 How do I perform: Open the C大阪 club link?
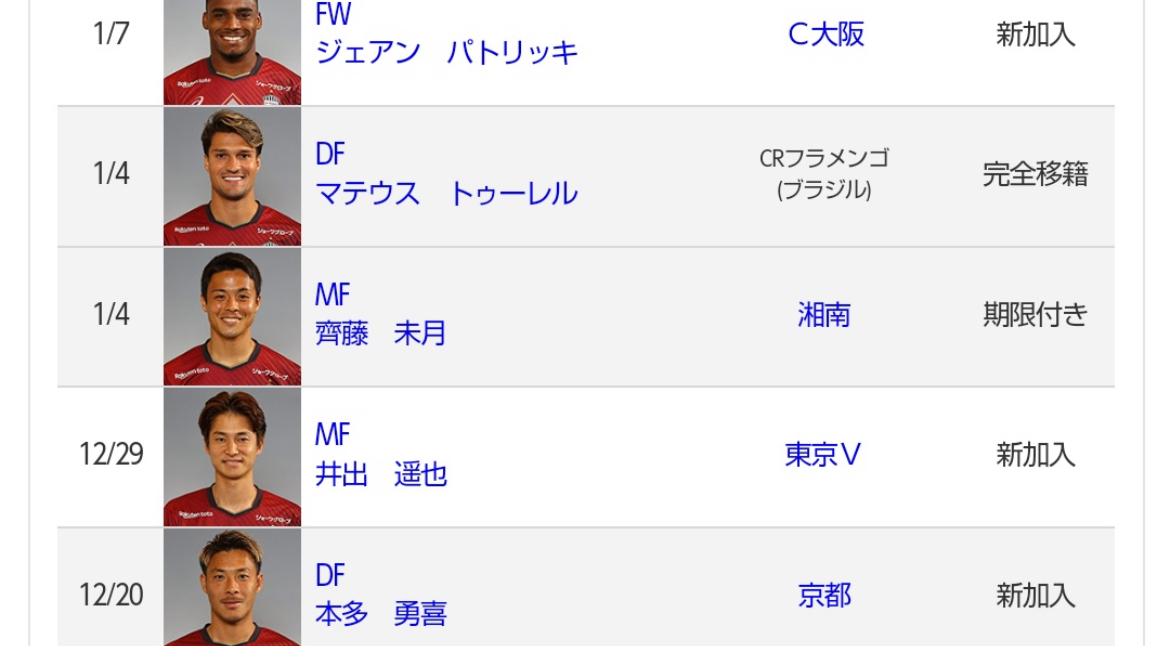click(x=825, y=34)
